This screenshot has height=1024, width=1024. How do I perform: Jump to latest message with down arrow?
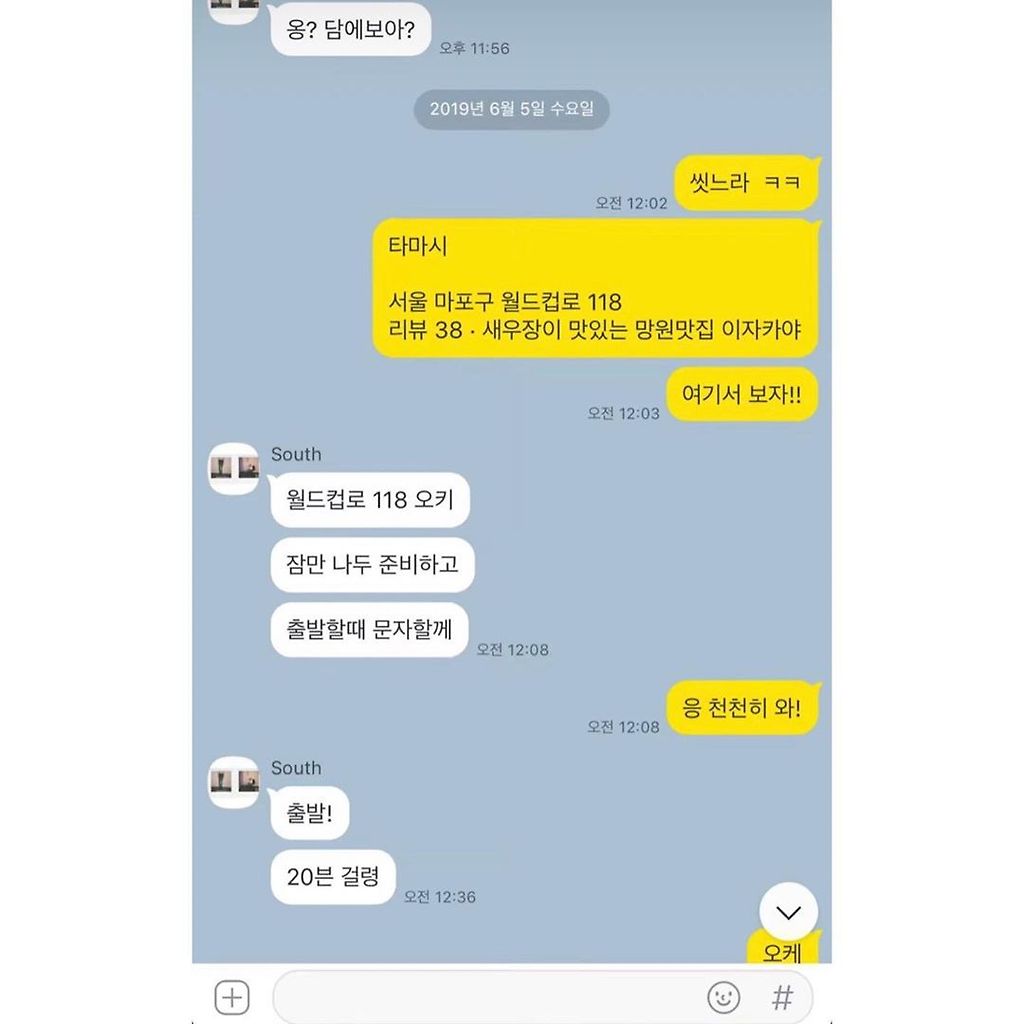point(788,911)
